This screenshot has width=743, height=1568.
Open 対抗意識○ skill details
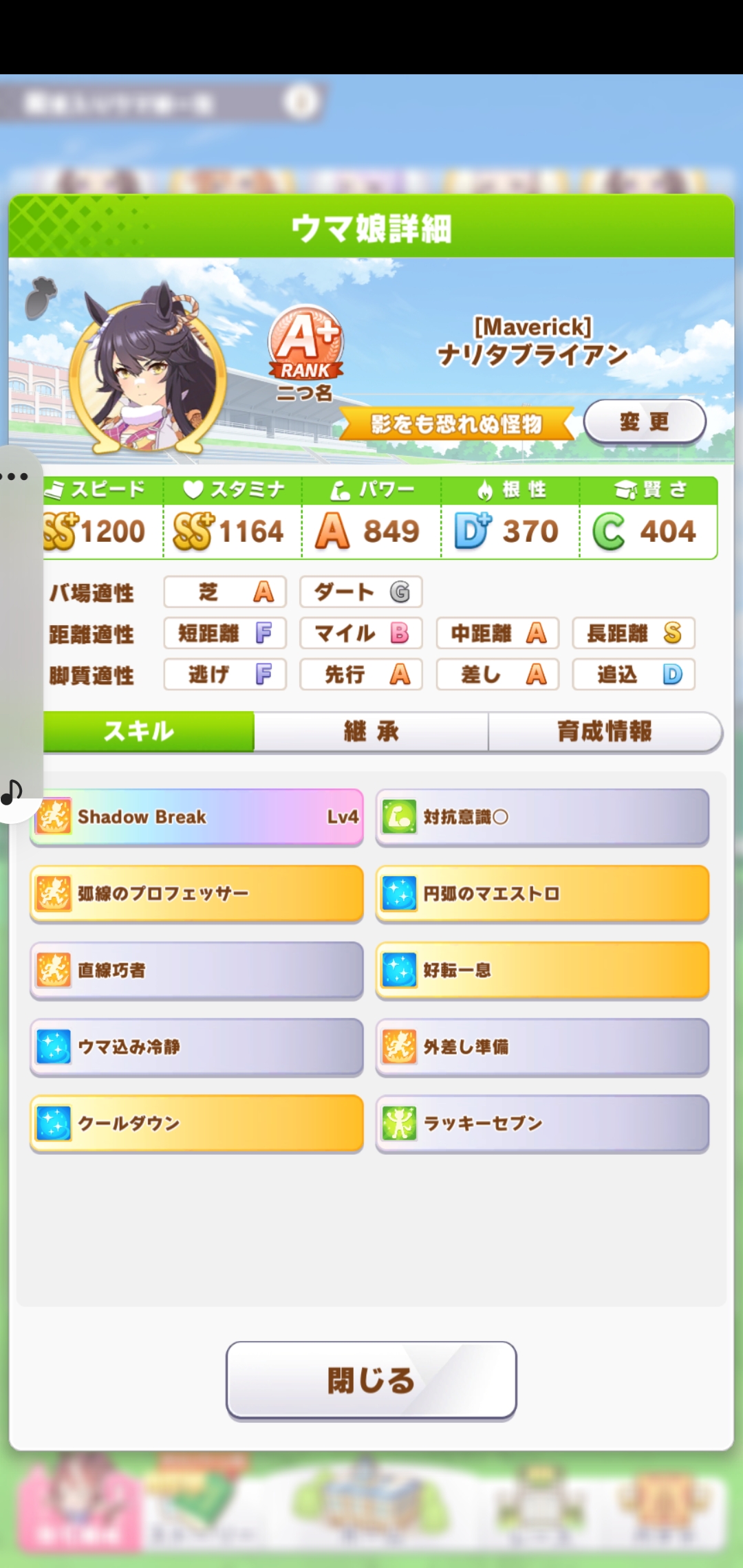click(x=542, y=817)
